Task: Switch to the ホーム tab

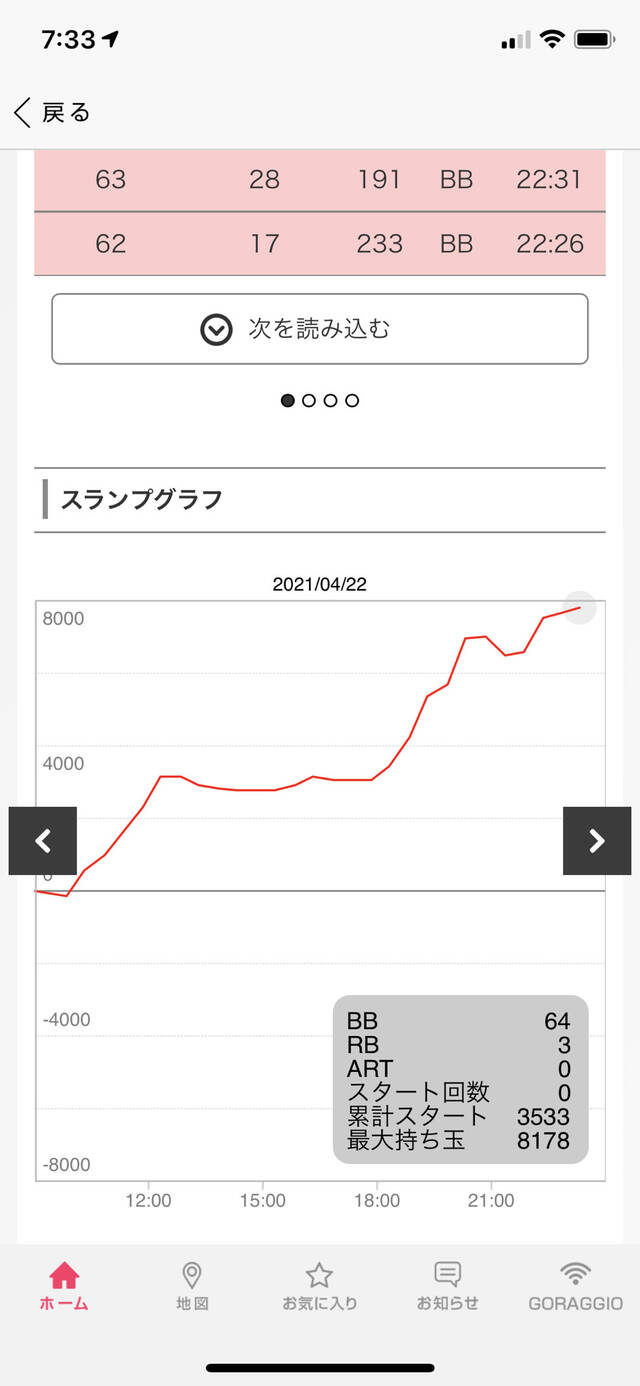Action: [x=64, y=1286]
